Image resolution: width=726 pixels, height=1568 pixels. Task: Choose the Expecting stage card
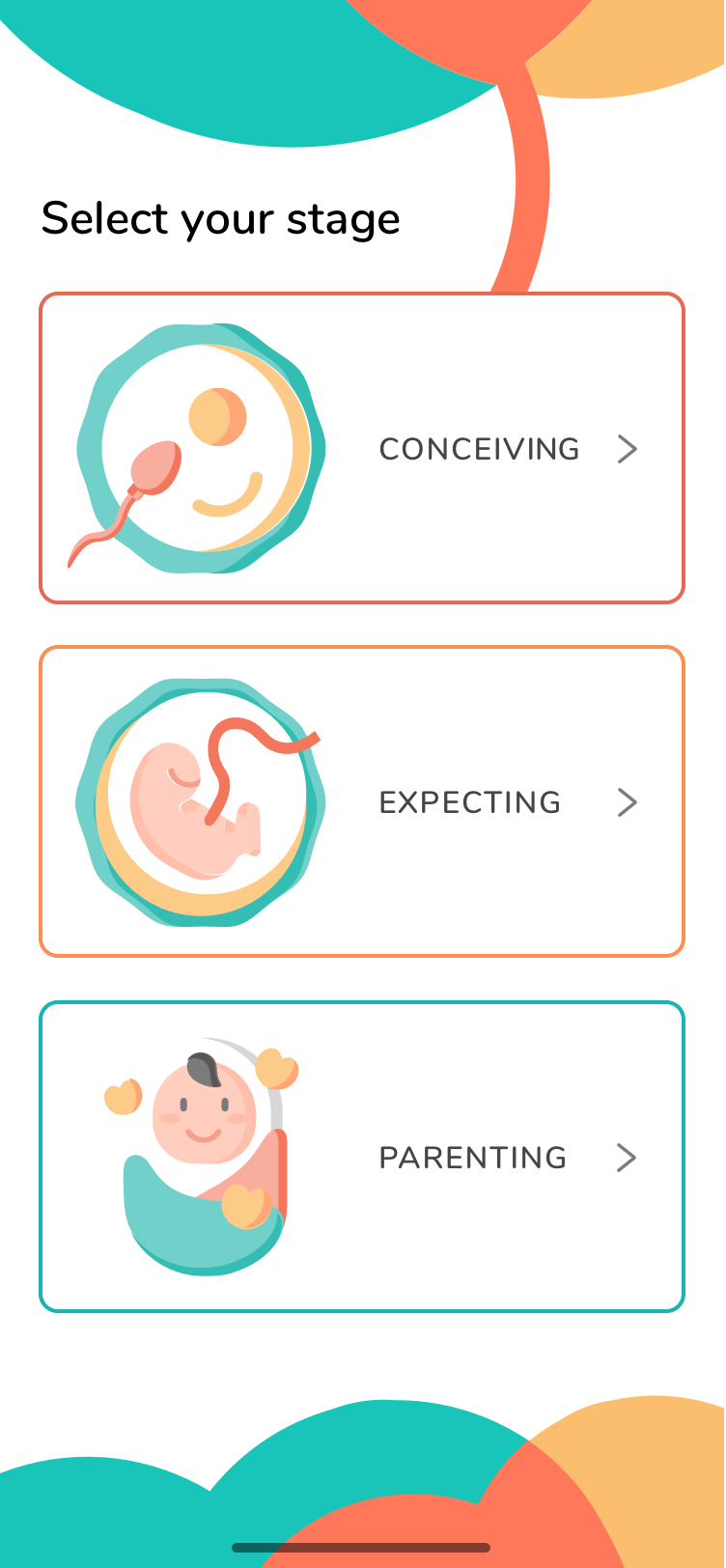click(x=362, y=802)
